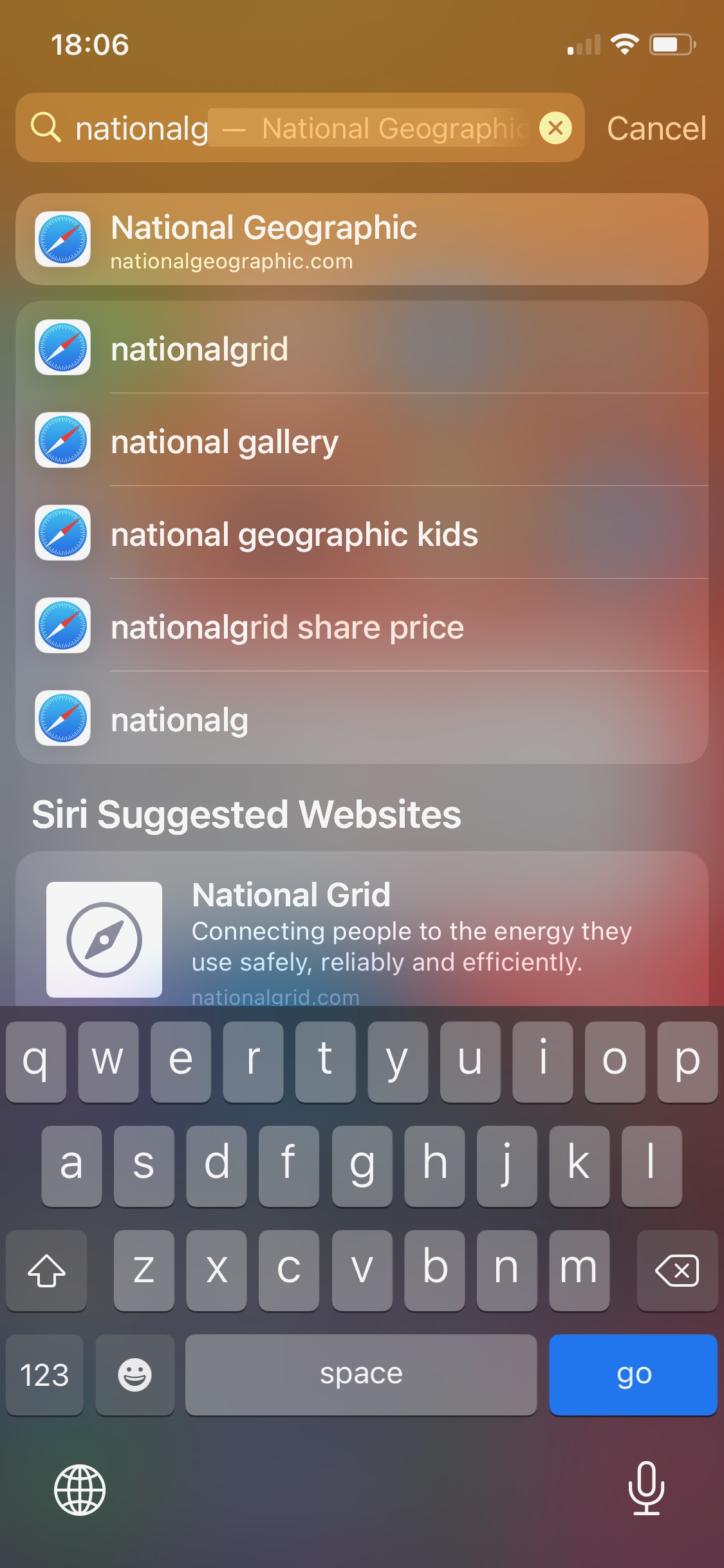
Task: Select the nationalgrid suggestion
Action: (362, 348)
